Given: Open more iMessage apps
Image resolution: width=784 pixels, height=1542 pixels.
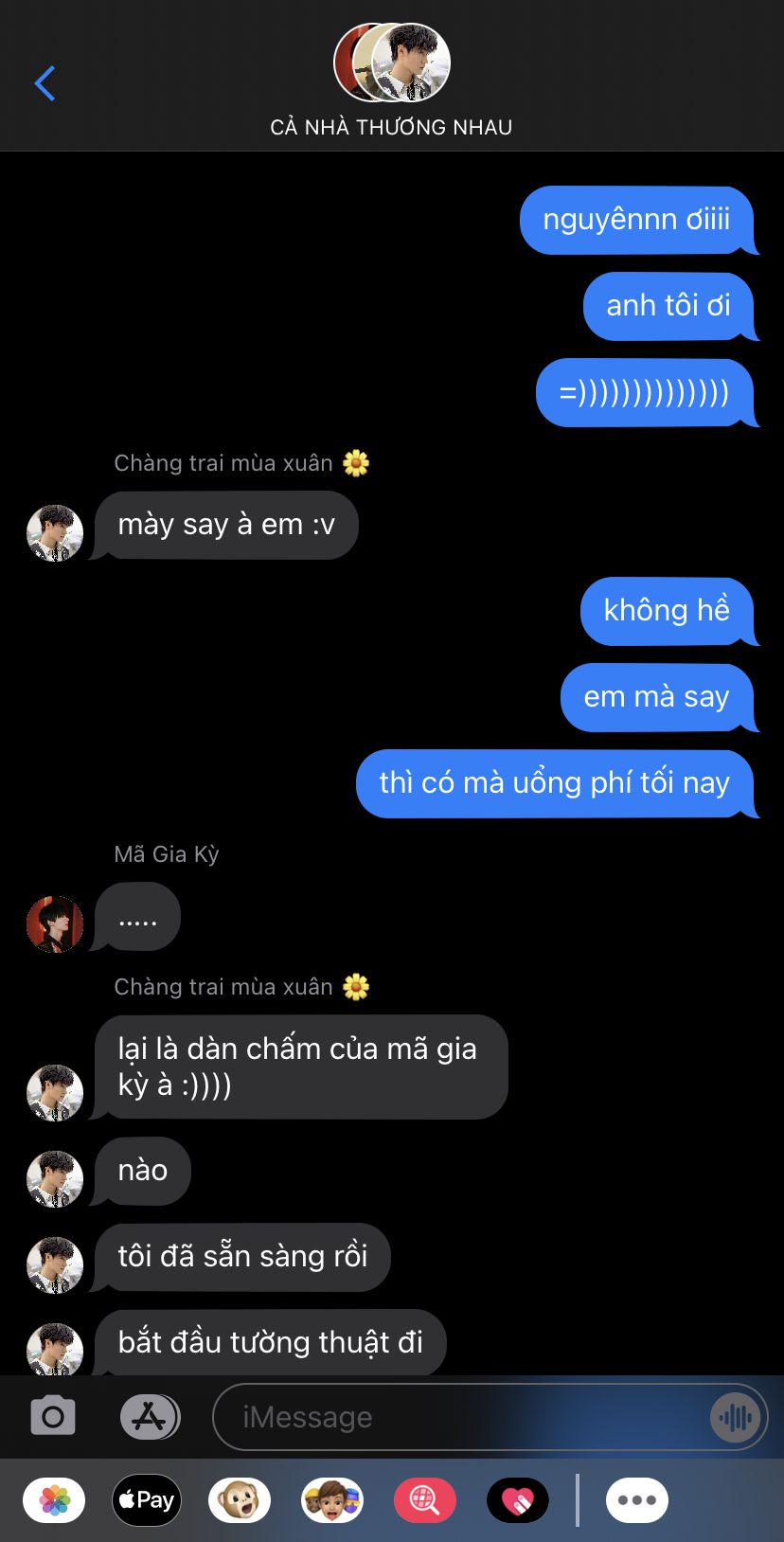Looking at the screenshot, I should point(637,1500).
